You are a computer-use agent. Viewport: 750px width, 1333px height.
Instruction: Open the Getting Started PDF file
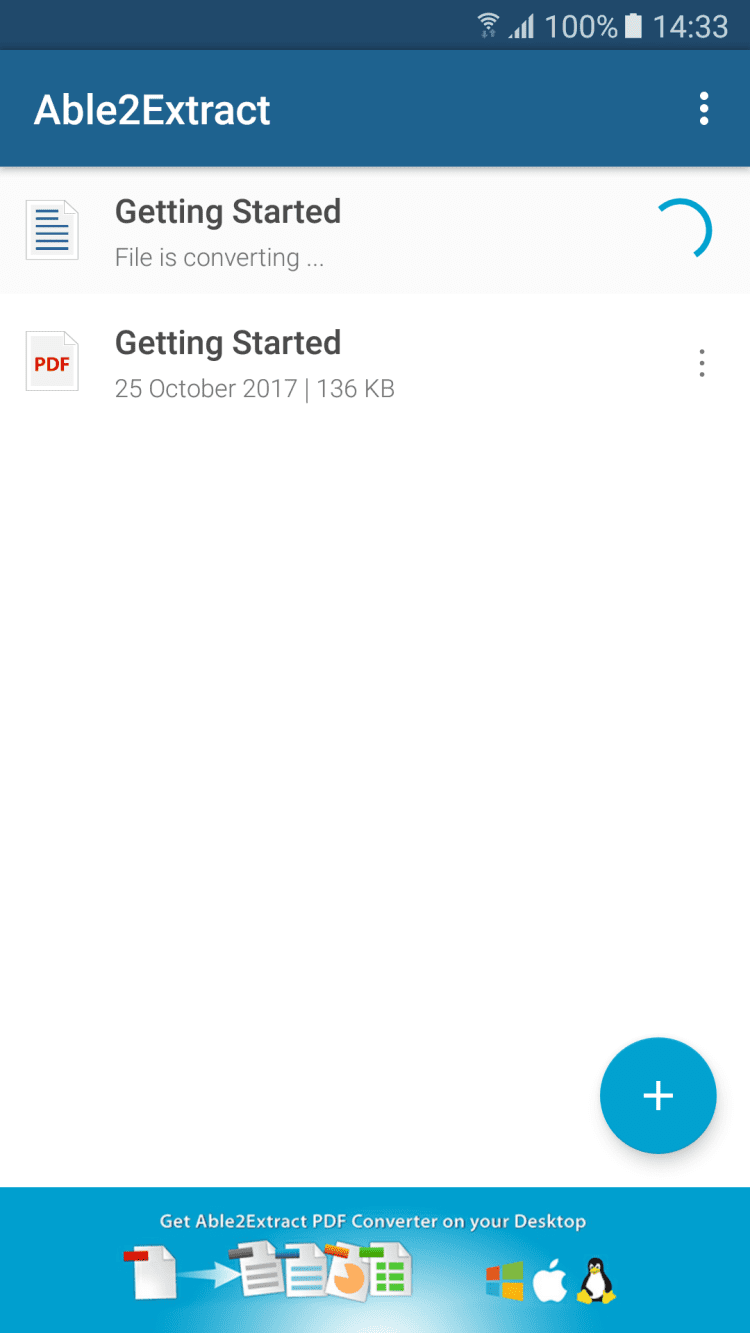point(255,362)
